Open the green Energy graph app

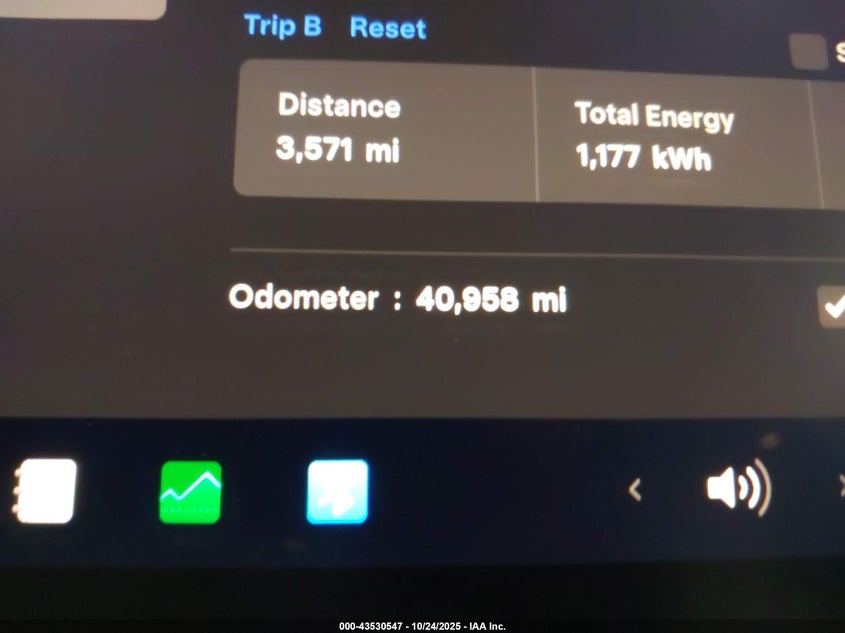click(x=190, y=492)
